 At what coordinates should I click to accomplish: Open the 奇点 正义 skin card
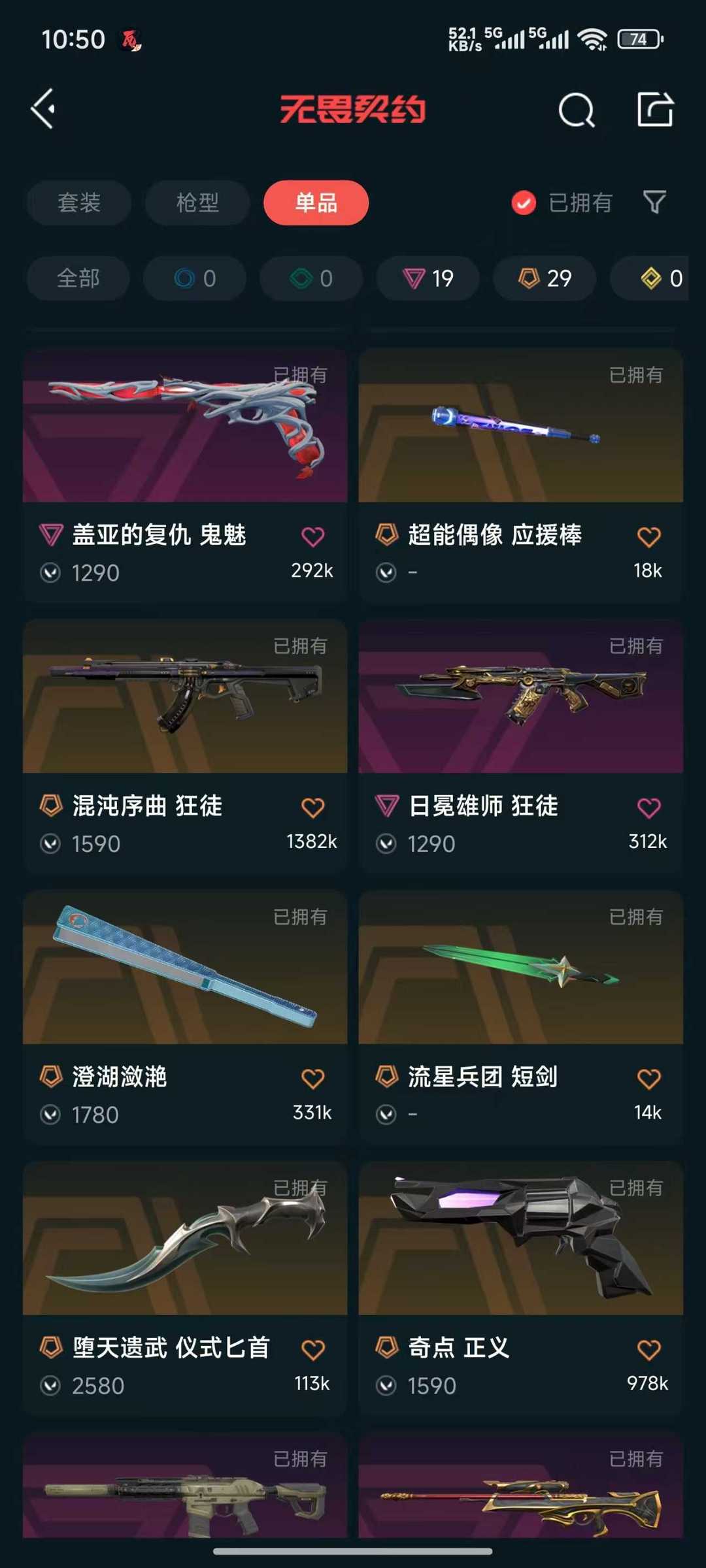click(x=521, y=1288)
